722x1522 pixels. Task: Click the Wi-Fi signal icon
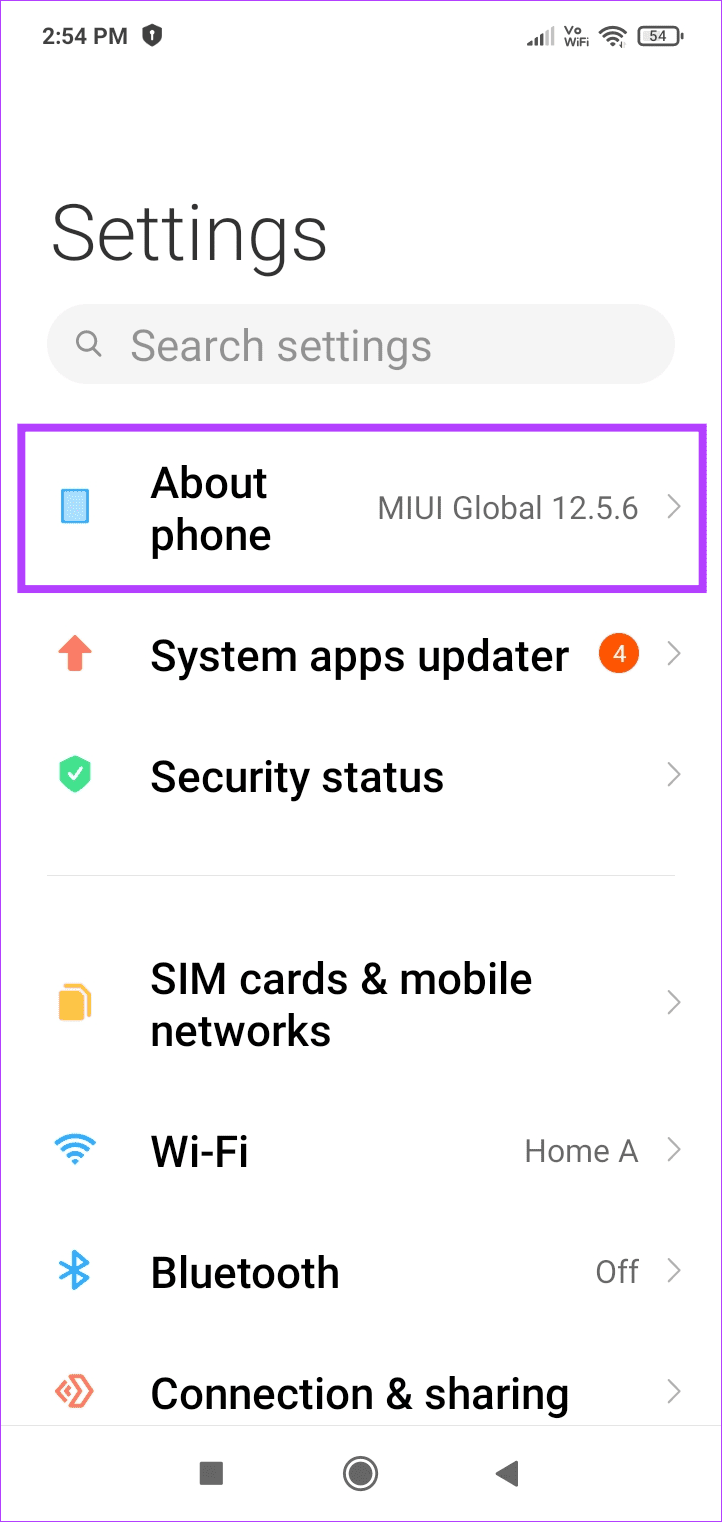[74, 1150]
